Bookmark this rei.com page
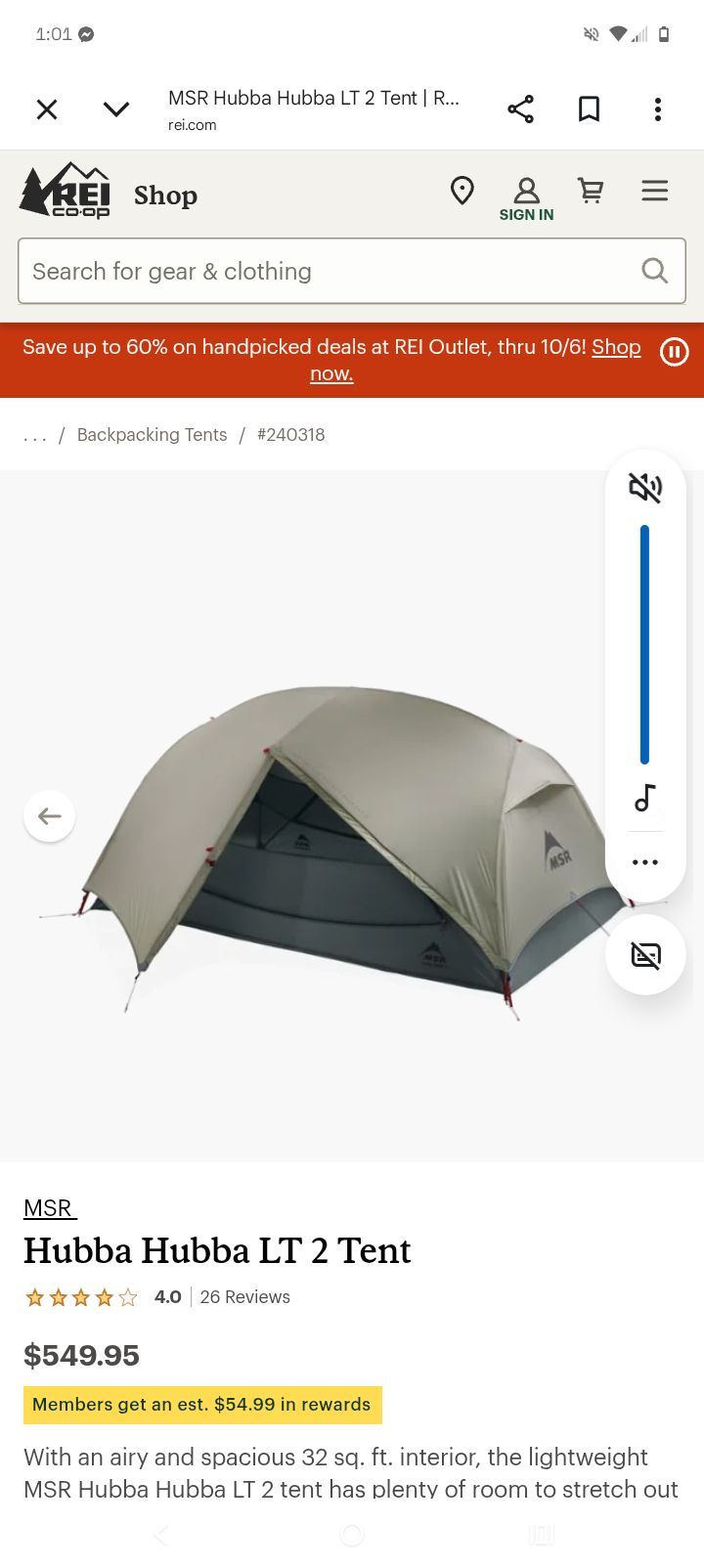This screenshot has height=1568, width=704. (589, 109)
